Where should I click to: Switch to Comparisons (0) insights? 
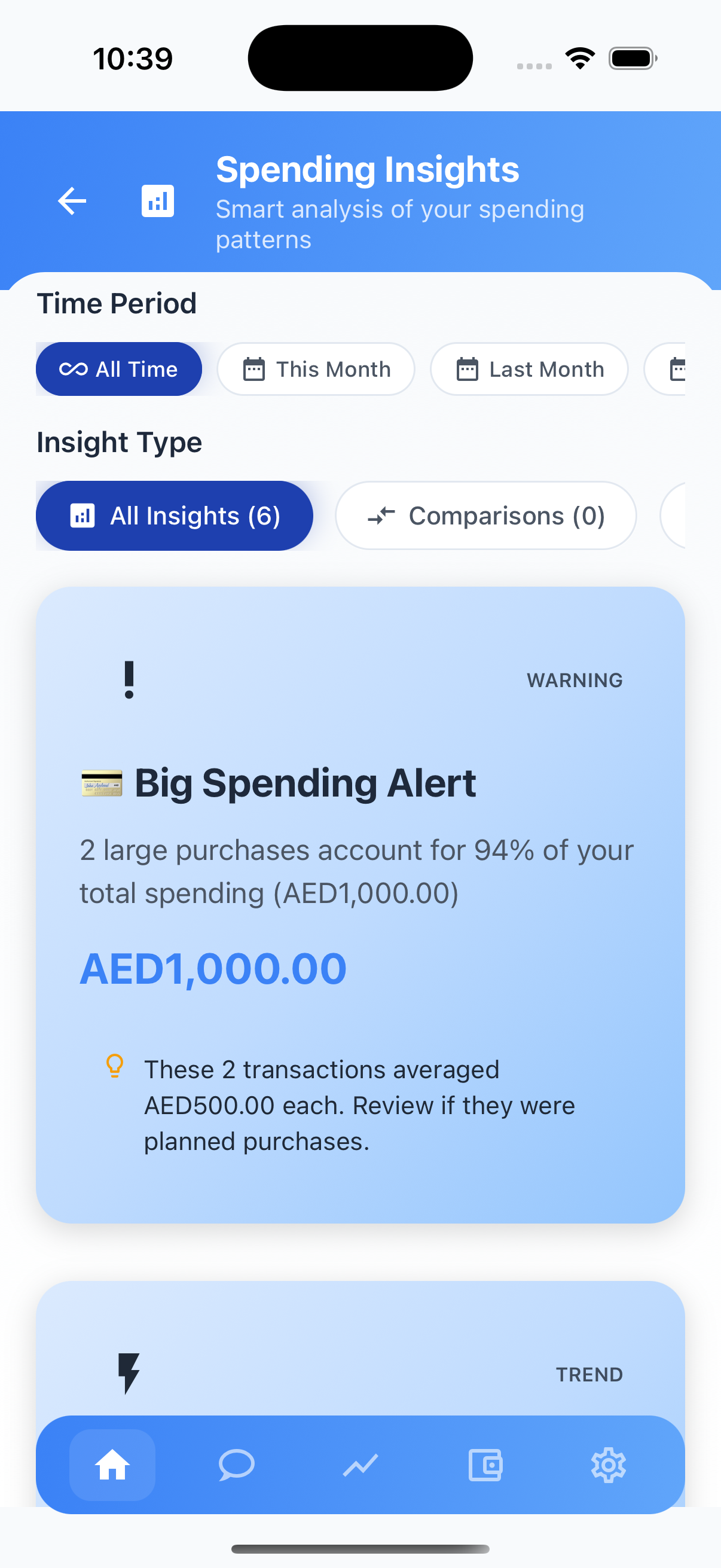(x=485, y=515)
